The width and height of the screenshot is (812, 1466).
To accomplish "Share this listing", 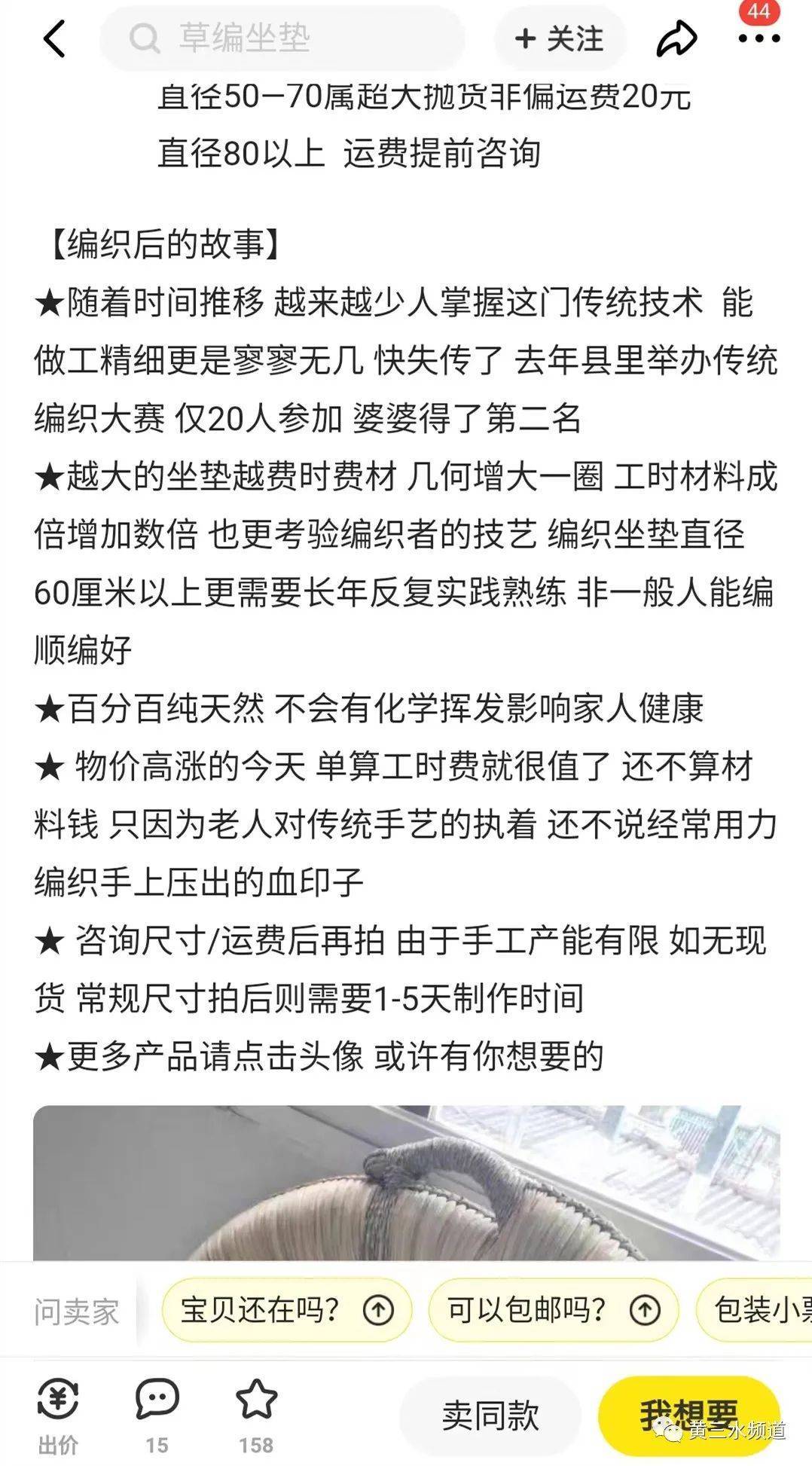I will pos(676,38).
